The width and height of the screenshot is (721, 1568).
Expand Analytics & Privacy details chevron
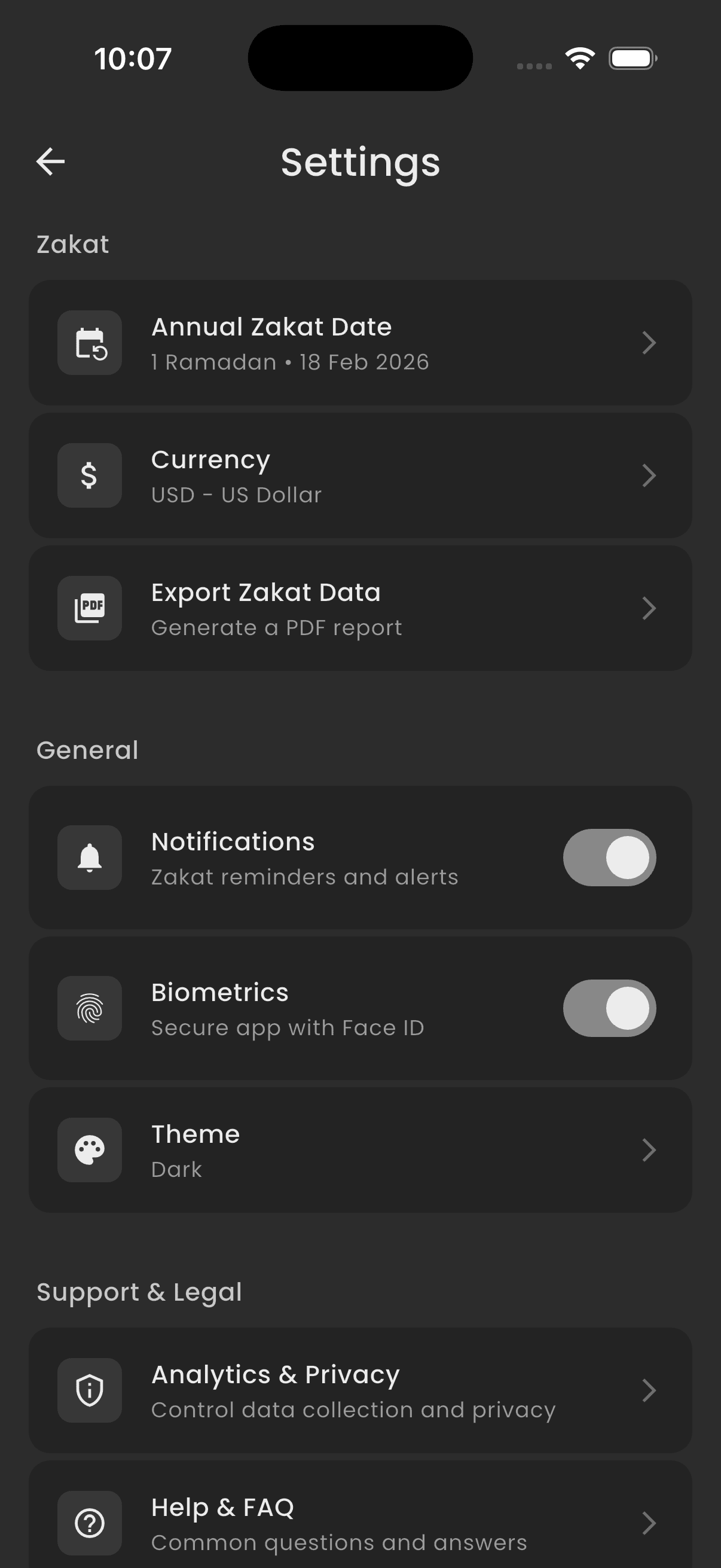[650, 1390]
